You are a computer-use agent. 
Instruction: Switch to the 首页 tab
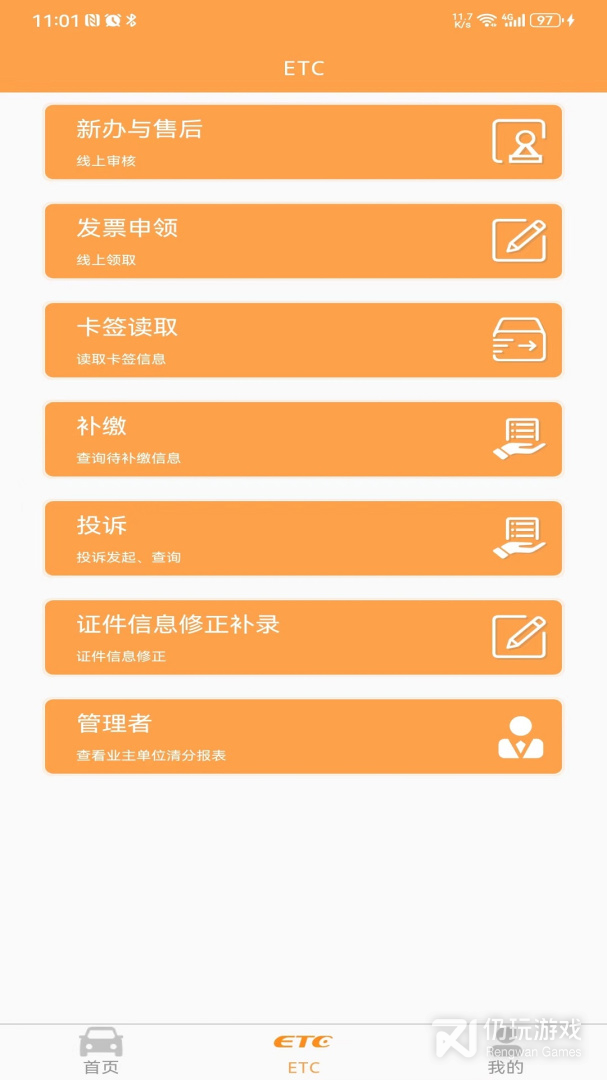click(101, 1052)
